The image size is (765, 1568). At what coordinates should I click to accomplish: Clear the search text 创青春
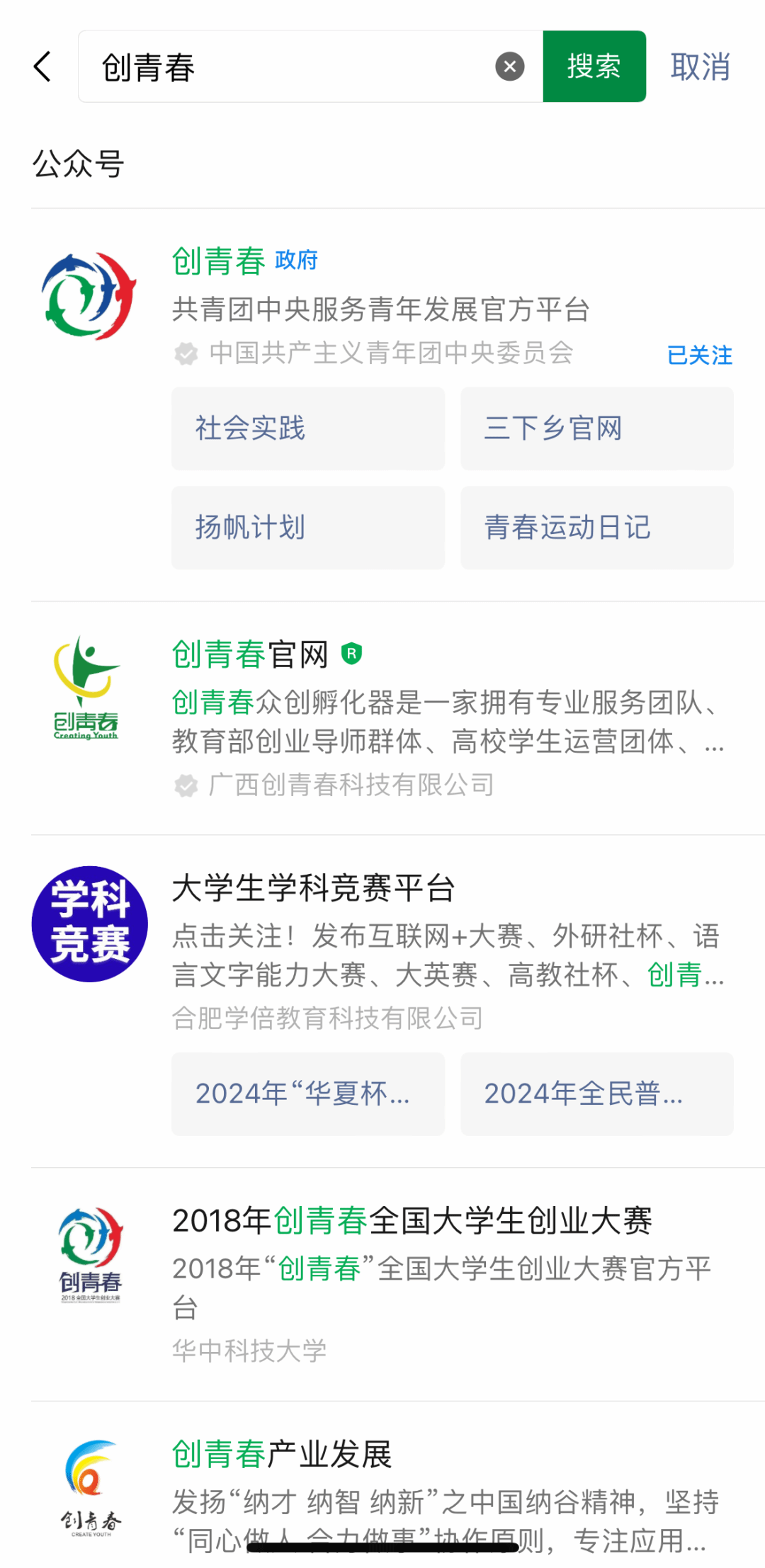point(509,67)
